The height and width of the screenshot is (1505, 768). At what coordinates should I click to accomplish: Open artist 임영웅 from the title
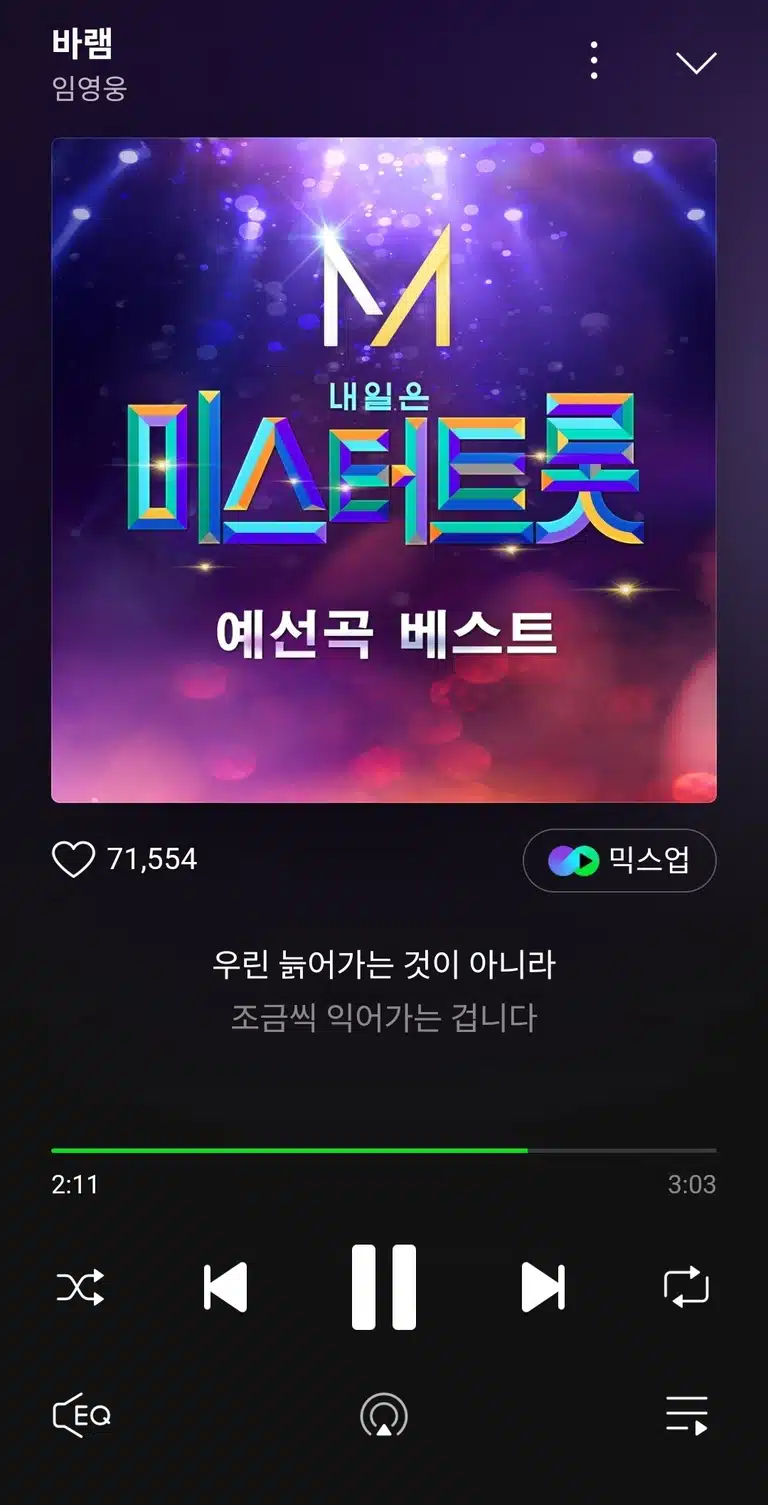point(89,88)
